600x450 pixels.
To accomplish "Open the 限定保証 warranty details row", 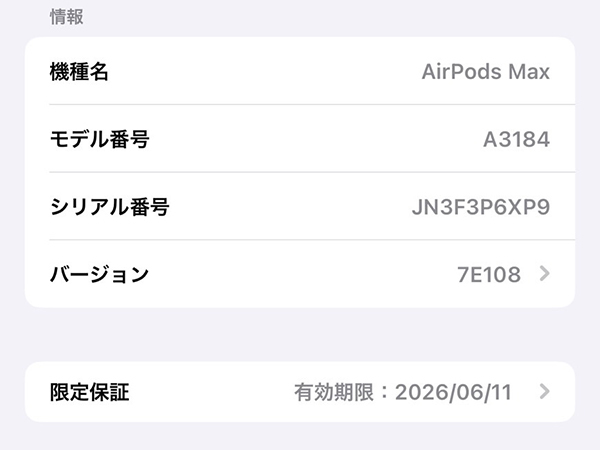I will pyautogui.click(x=300, y=392).
